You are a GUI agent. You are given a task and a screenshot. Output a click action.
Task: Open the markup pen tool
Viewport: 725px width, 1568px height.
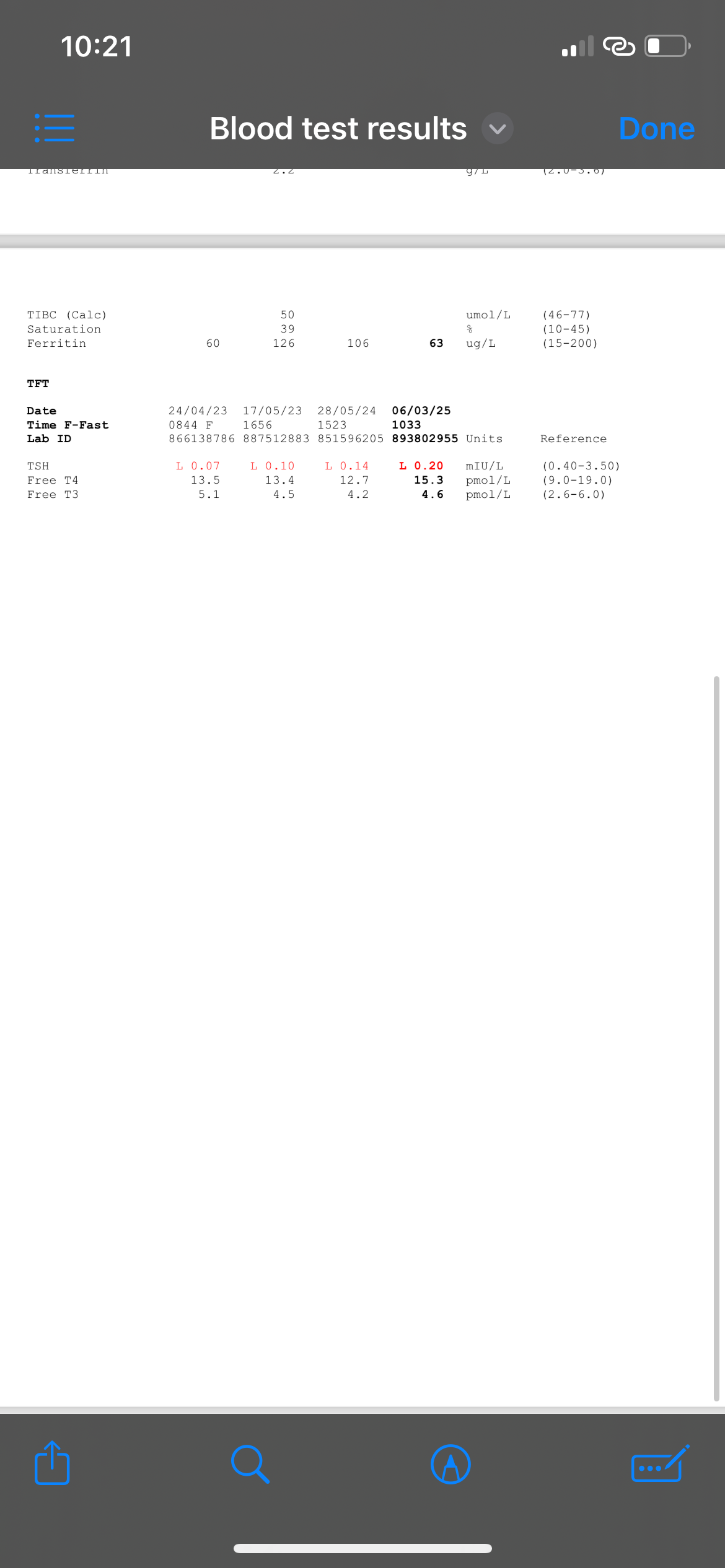click(x=450, y=1464)
